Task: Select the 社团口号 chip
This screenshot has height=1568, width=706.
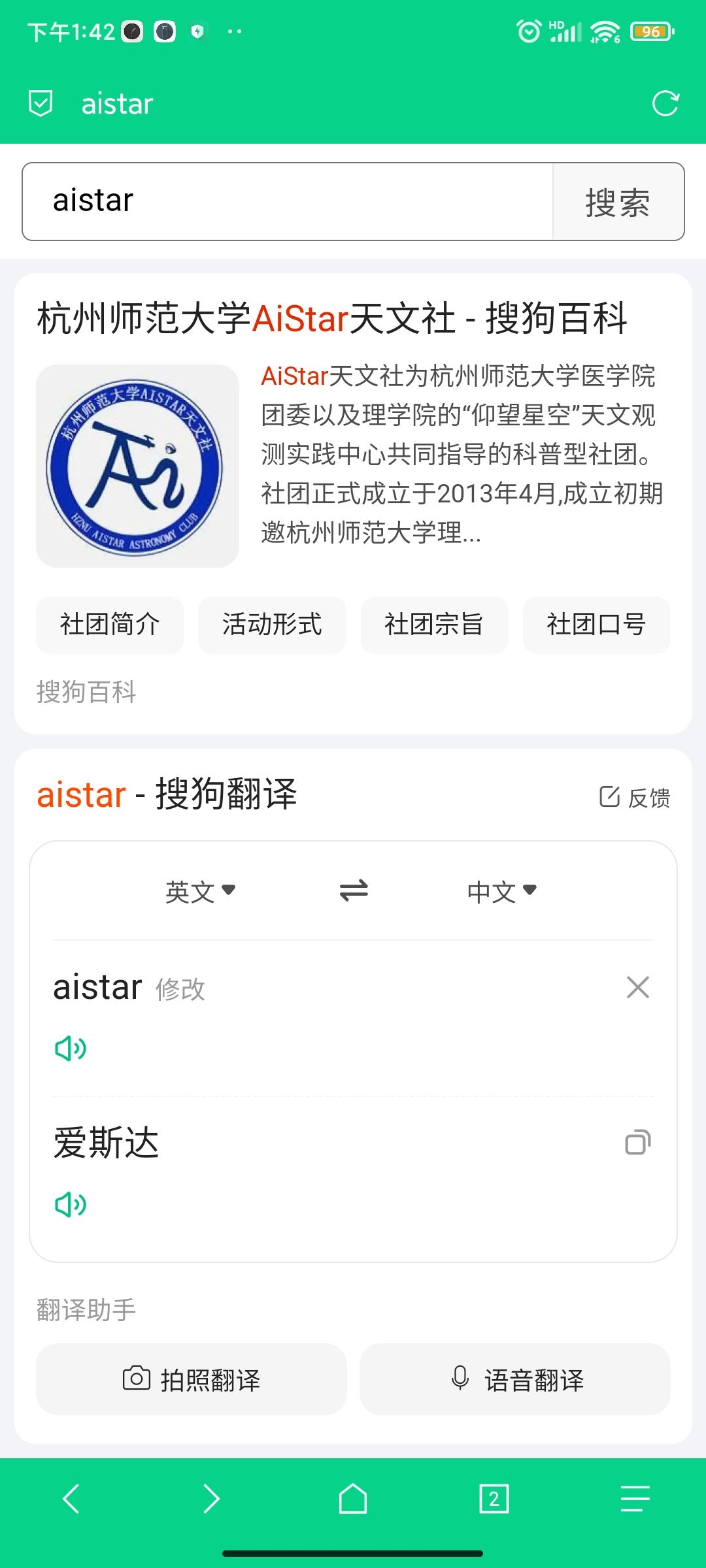Action: [596, 625]
